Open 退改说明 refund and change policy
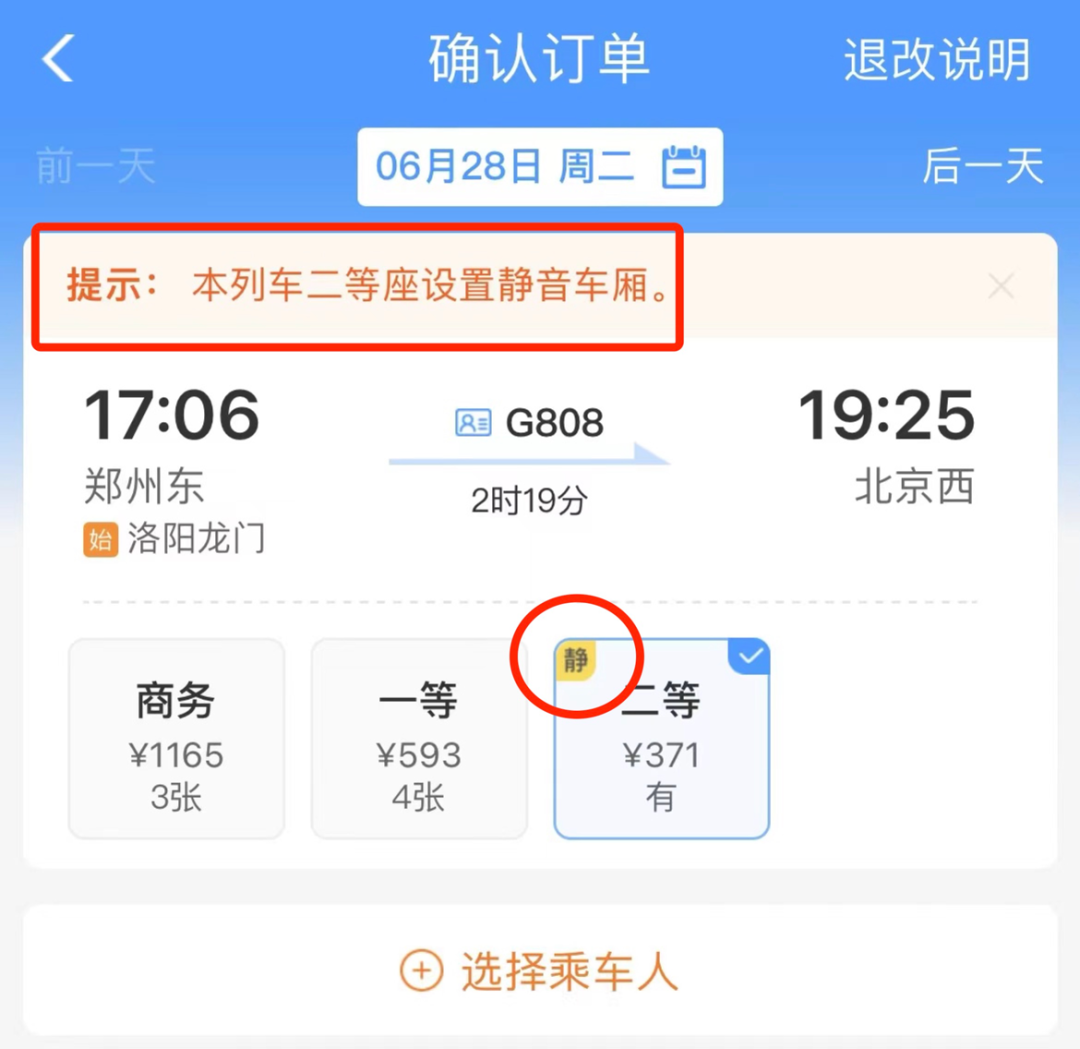Viewport: 1080px width, 1049px height. pos(936,60)
